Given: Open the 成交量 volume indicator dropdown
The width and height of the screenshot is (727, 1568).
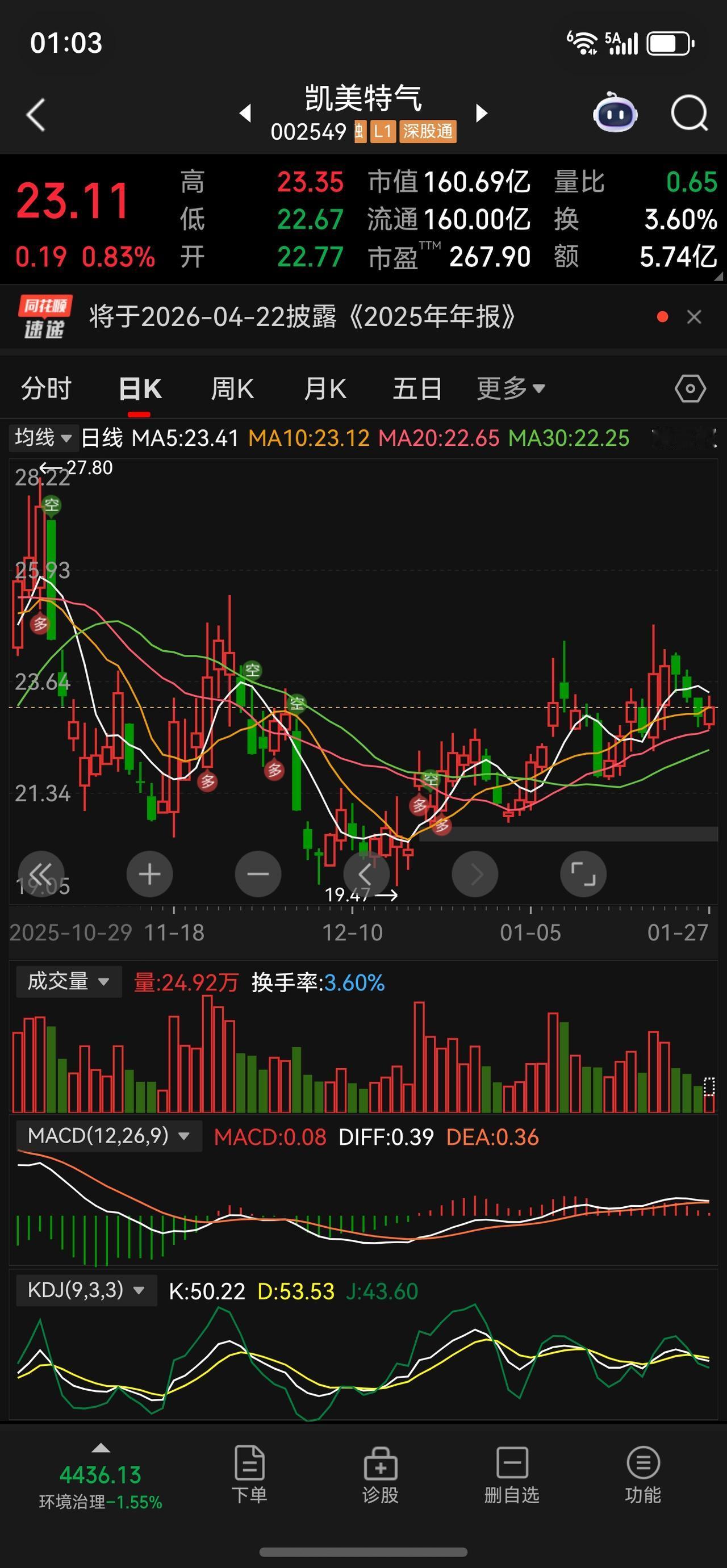Looking at the screenshot, I should (68, 981).
